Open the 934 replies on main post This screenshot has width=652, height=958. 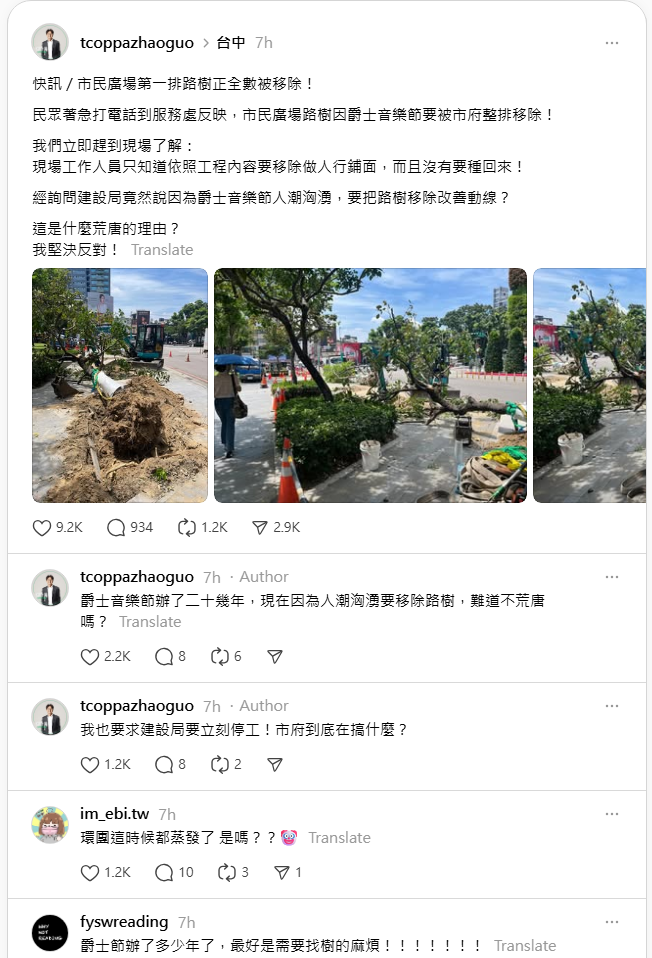[117, 527]
